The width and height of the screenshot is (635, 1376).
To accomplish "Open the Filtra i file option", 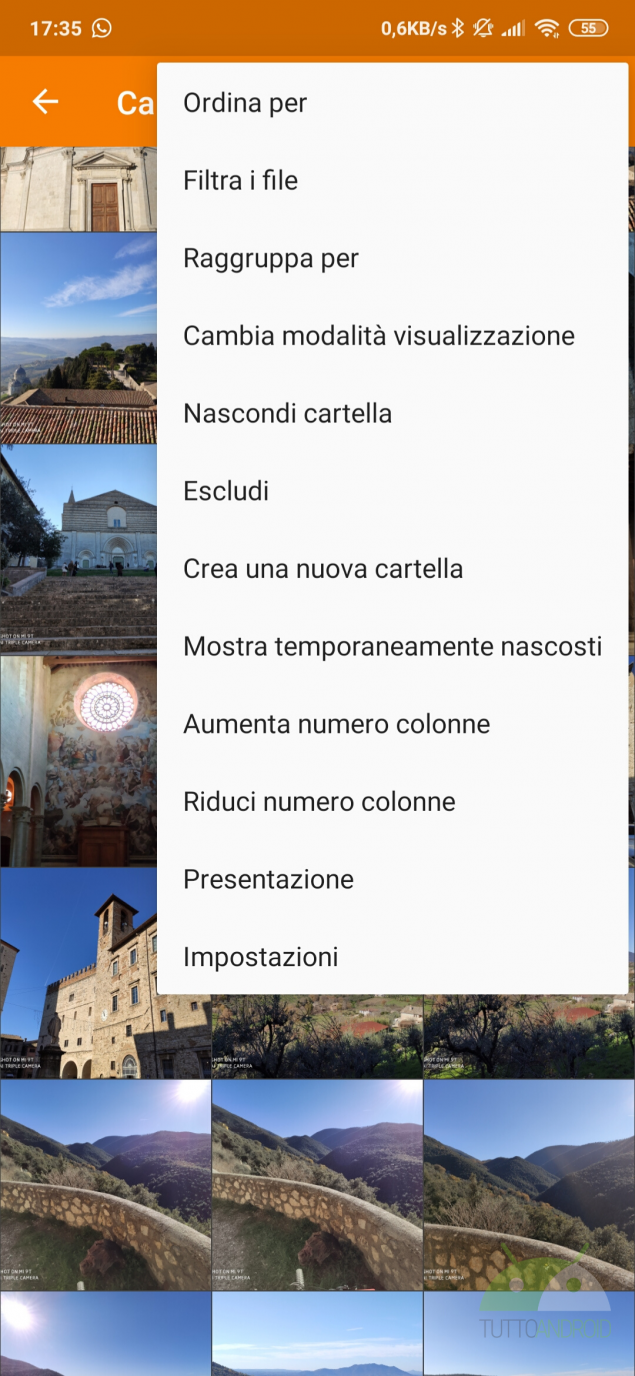I will (241, 181).
